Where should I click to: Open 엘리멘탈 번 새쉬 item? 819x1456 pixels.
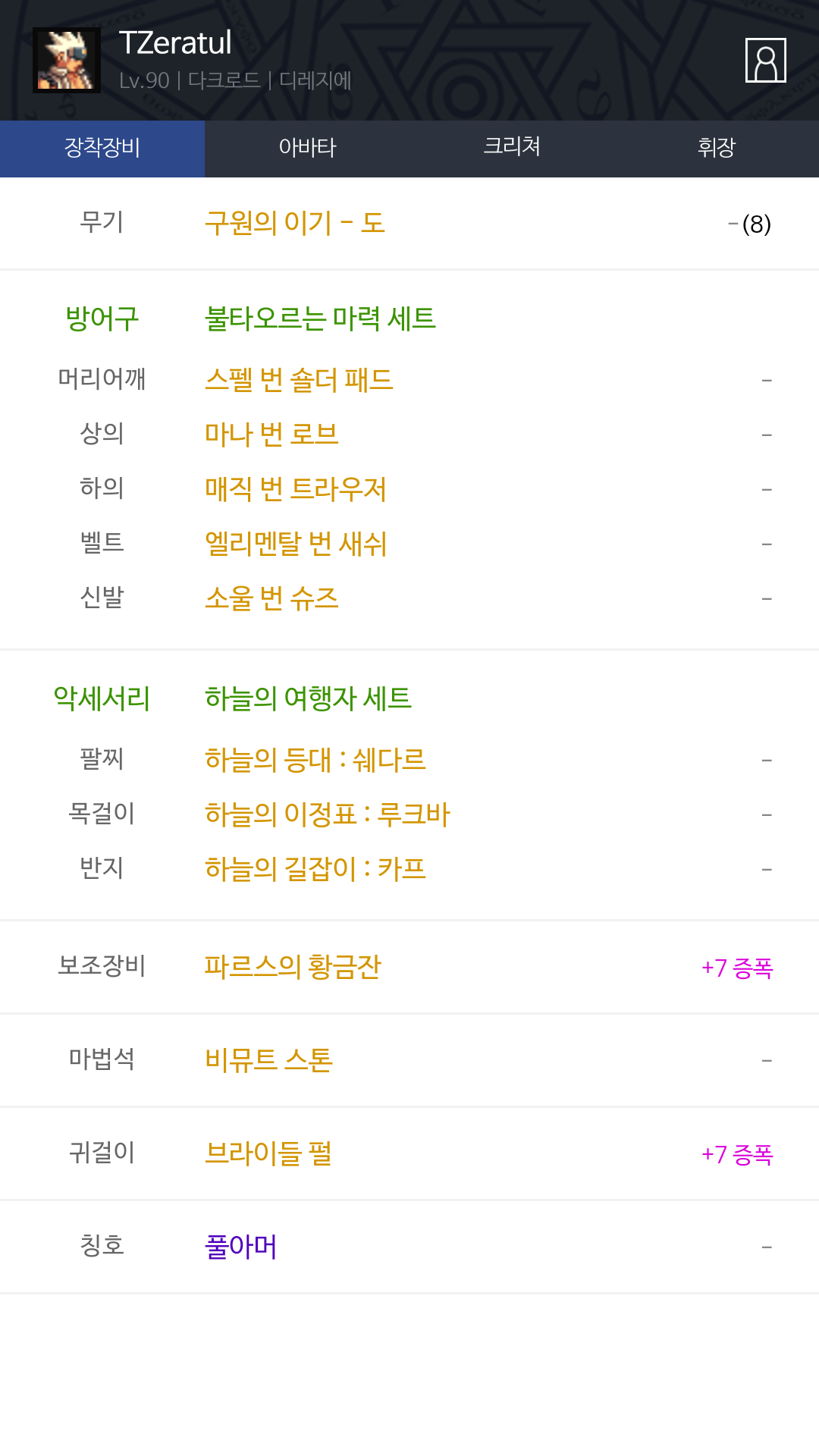click(296, 543)
